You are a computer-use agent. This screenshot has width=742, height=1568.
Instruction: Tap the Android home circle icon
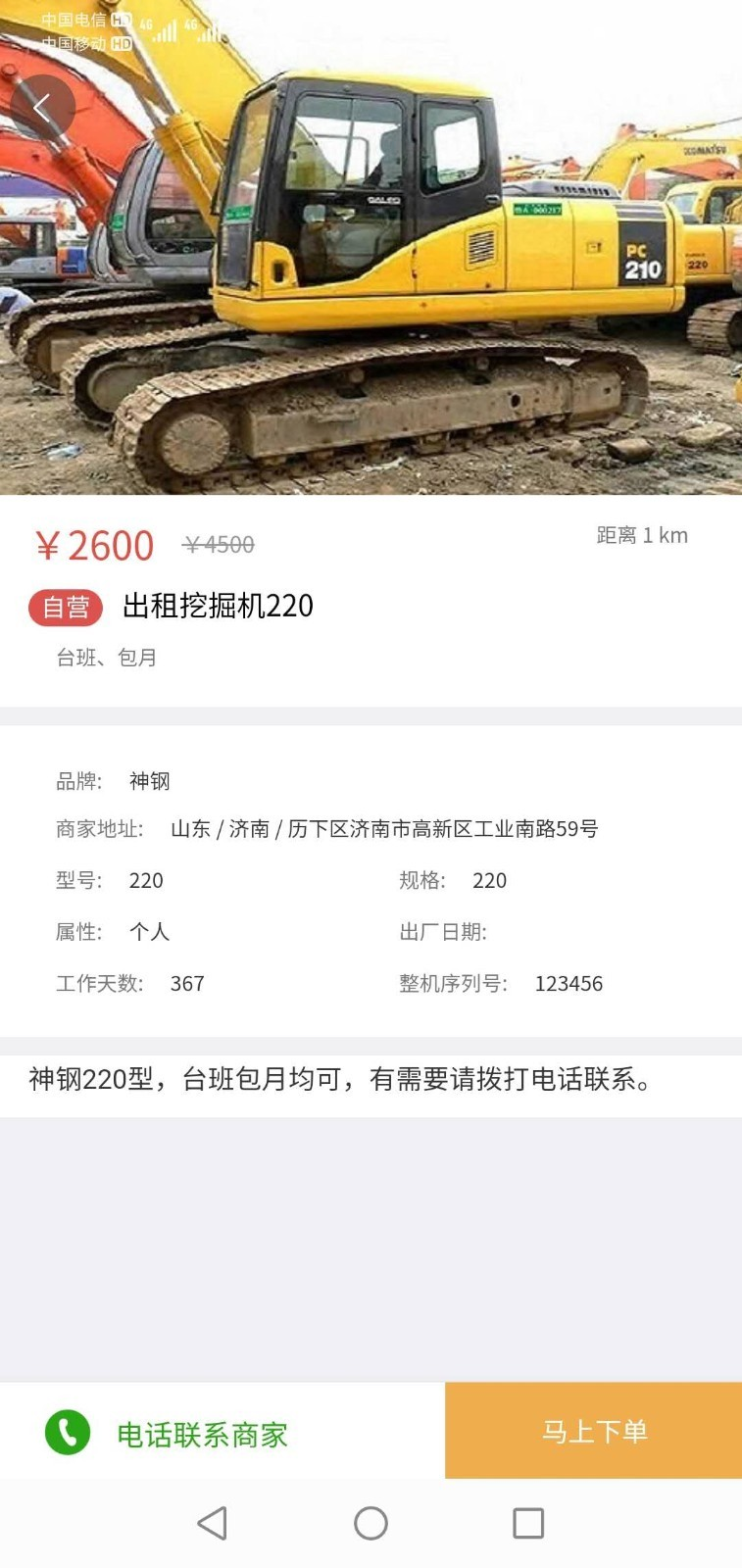tap(371, 1524)
